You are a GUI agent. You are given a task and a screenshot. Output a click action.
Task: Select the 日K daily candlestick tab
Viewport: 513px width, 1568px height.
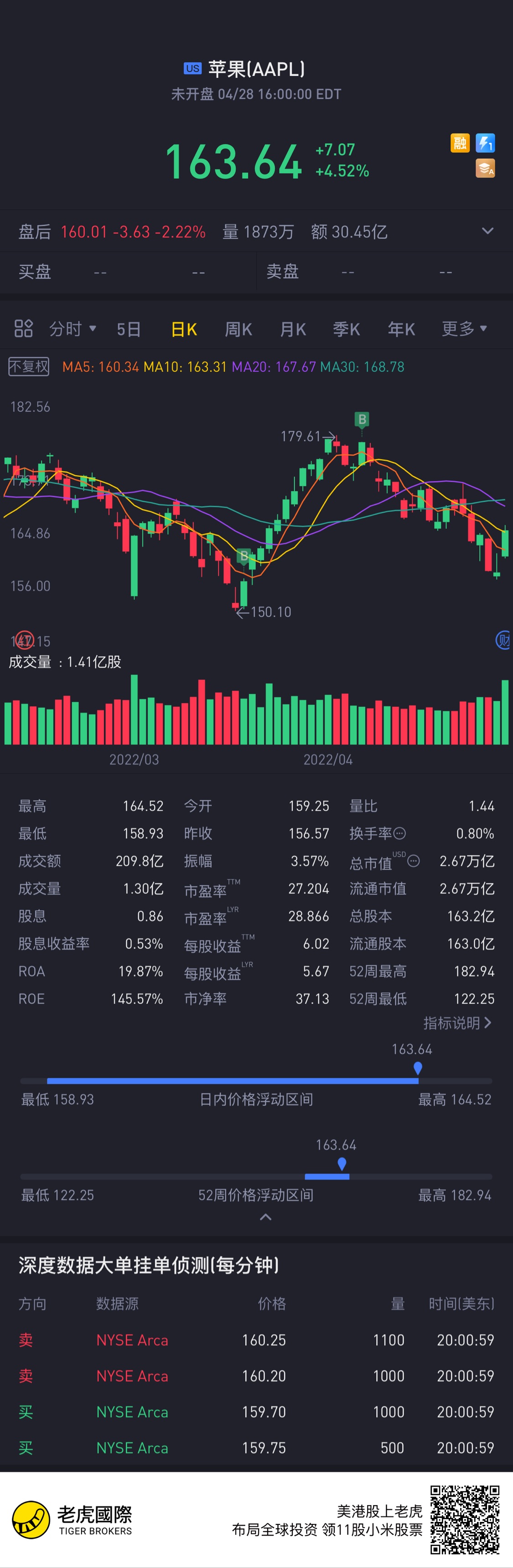pos(184,329)
